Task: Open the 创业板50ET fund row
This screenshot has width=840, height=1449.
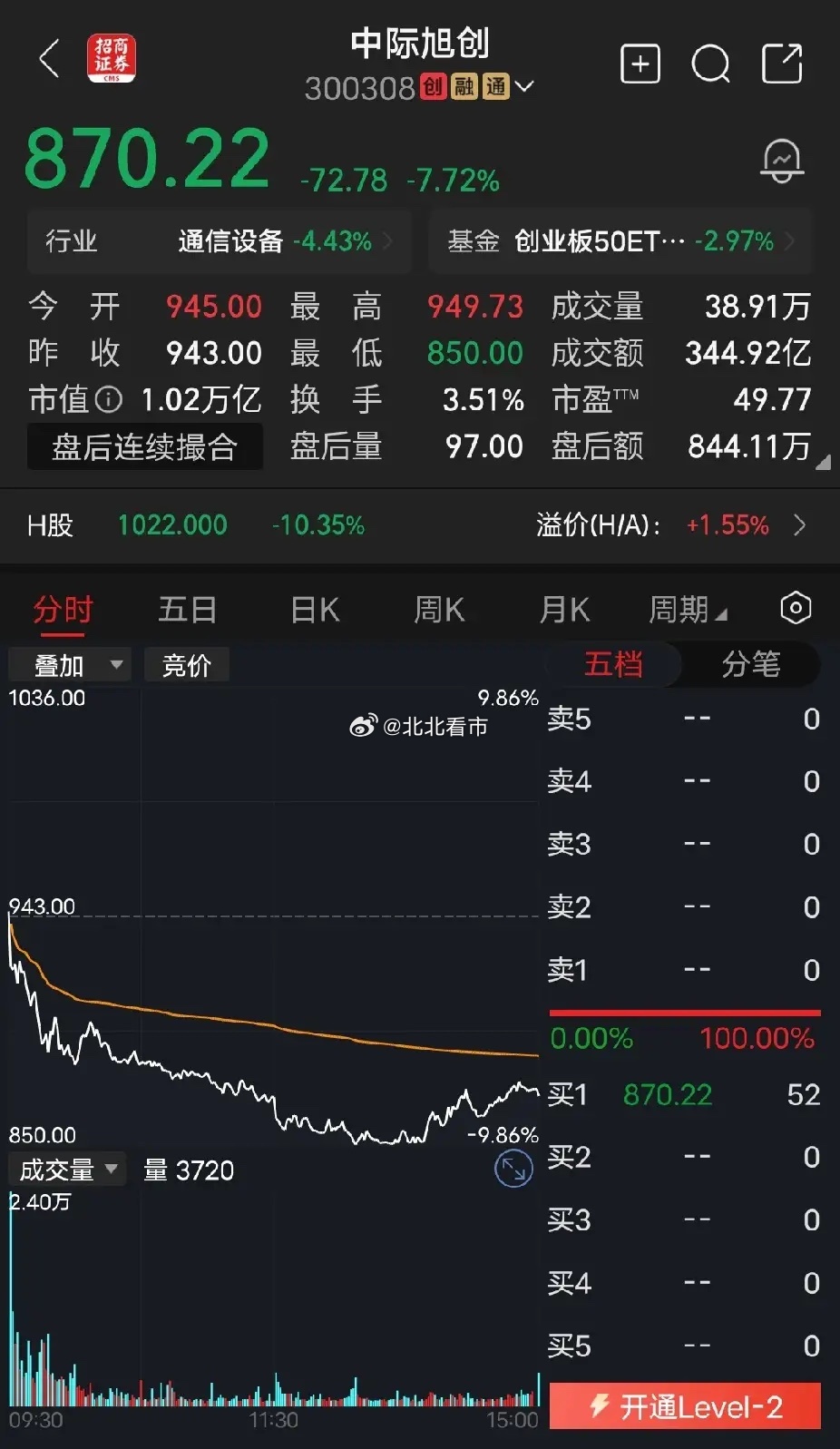Action: (620, 241)
